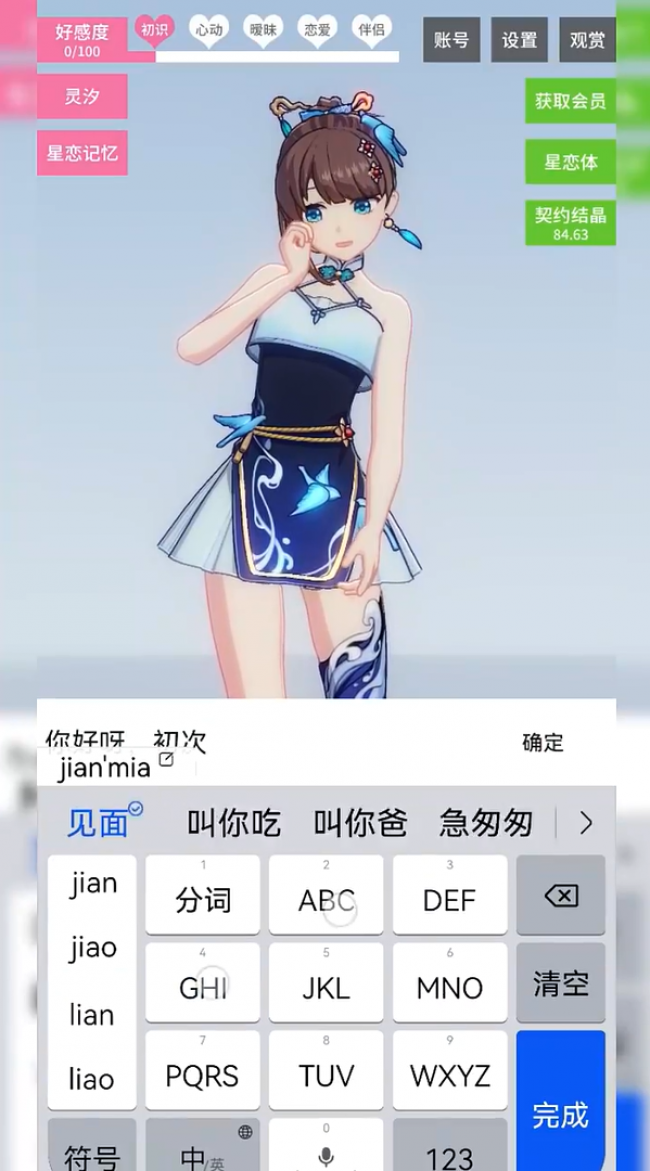Open 星恋记忆 memories
Screen dimensions: 650x1171
[x=82, y=153]
